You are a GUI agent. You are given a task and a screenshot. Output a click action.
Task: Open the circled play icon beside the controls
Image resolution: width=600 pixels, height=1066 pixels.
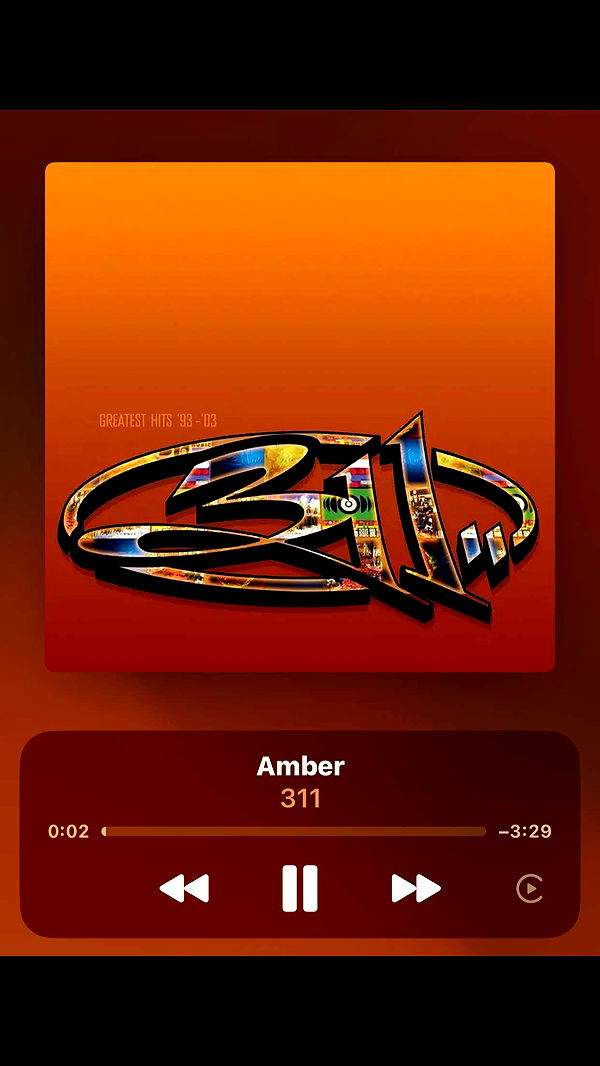(x=529, y=888)
